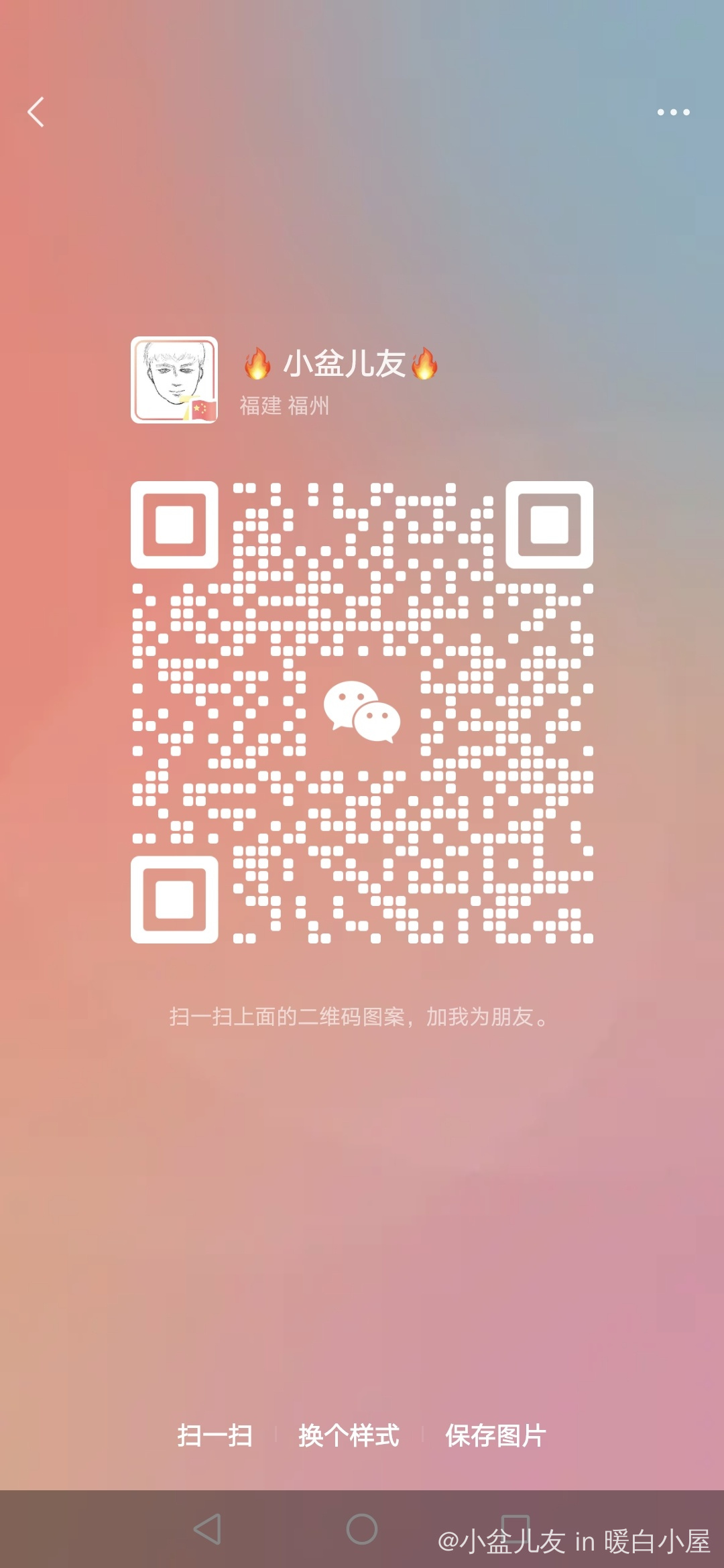Save the QR code with 保存图片
This screenshot has width=724, height=1568.
tap(495, 1435)
